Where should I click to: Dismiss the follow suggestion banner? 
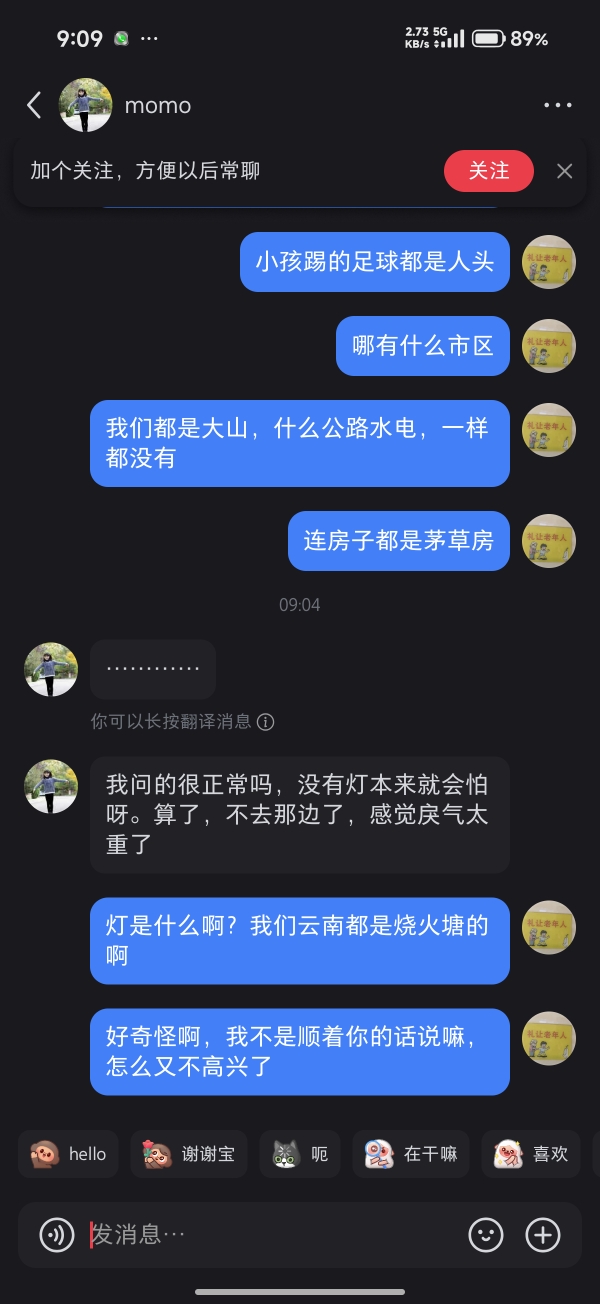[x=565, y=171]
